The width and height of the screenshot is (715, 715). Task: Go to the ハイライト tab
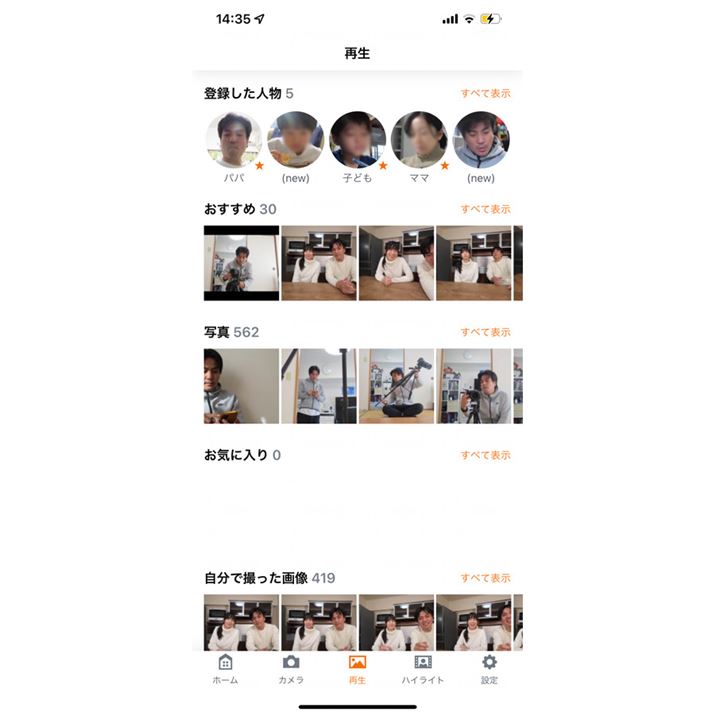423,669
